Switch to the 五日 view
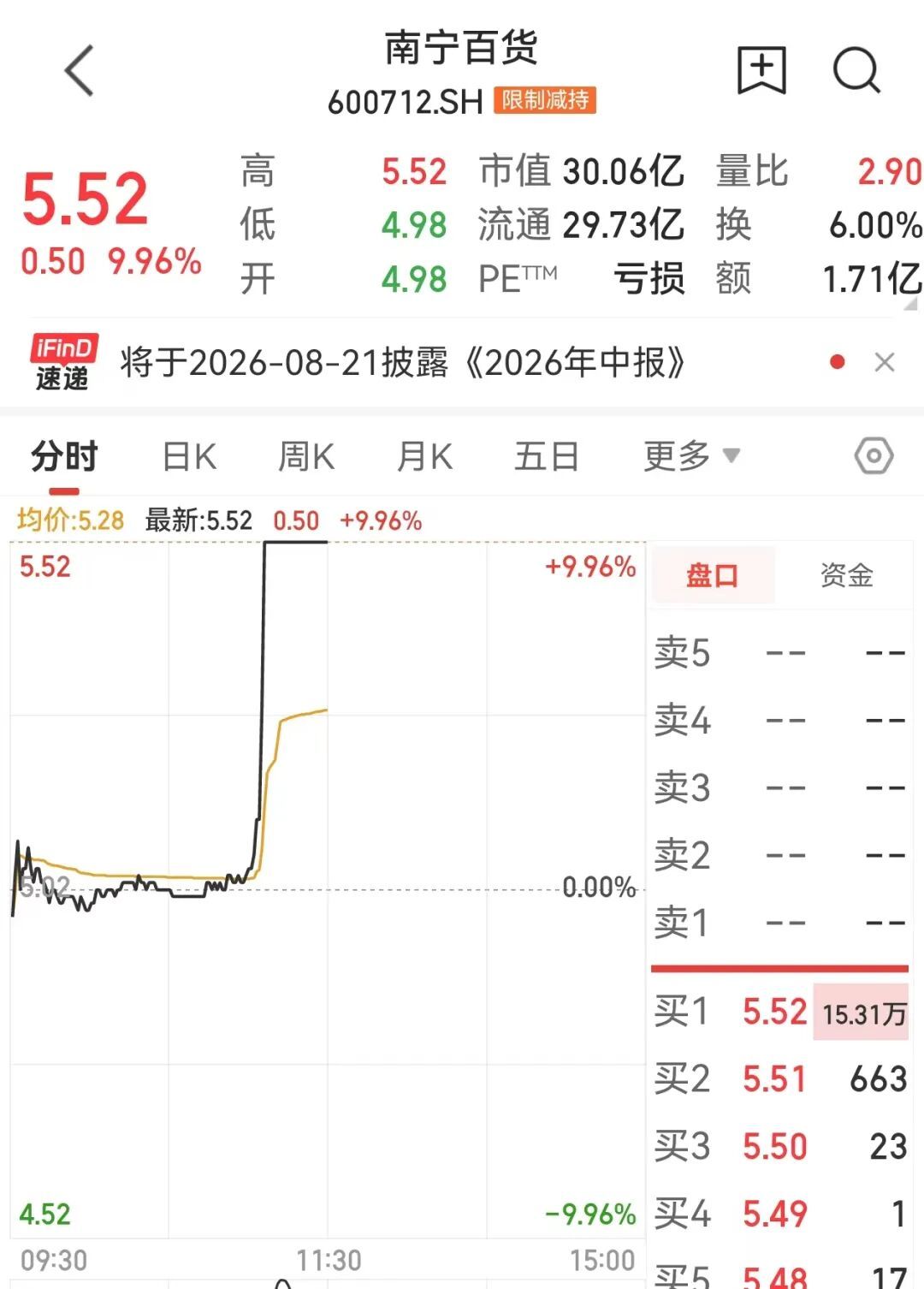Screen dimensions: 924x1289 click(547, 456)
